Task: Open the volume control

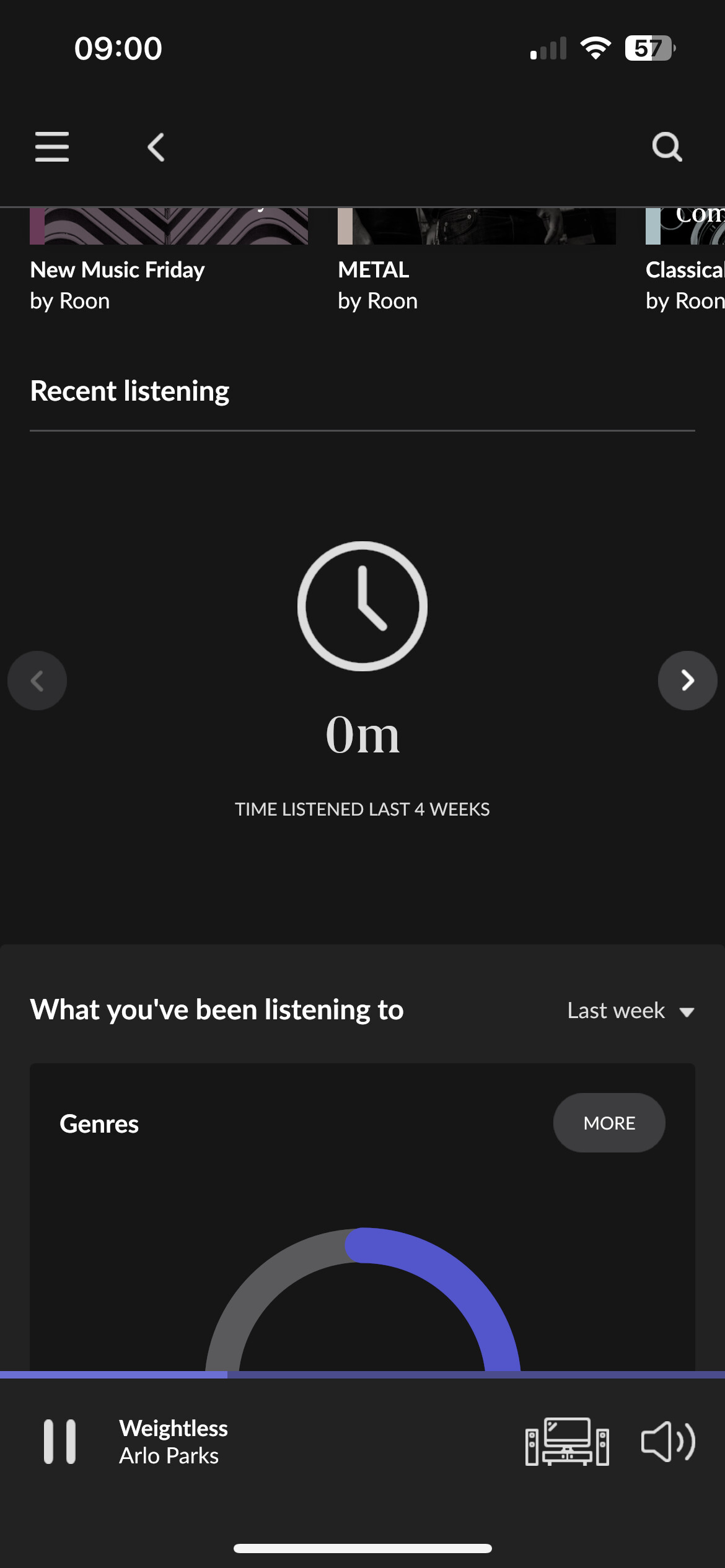Action: pyautogui.click(x=668, y=1442)
